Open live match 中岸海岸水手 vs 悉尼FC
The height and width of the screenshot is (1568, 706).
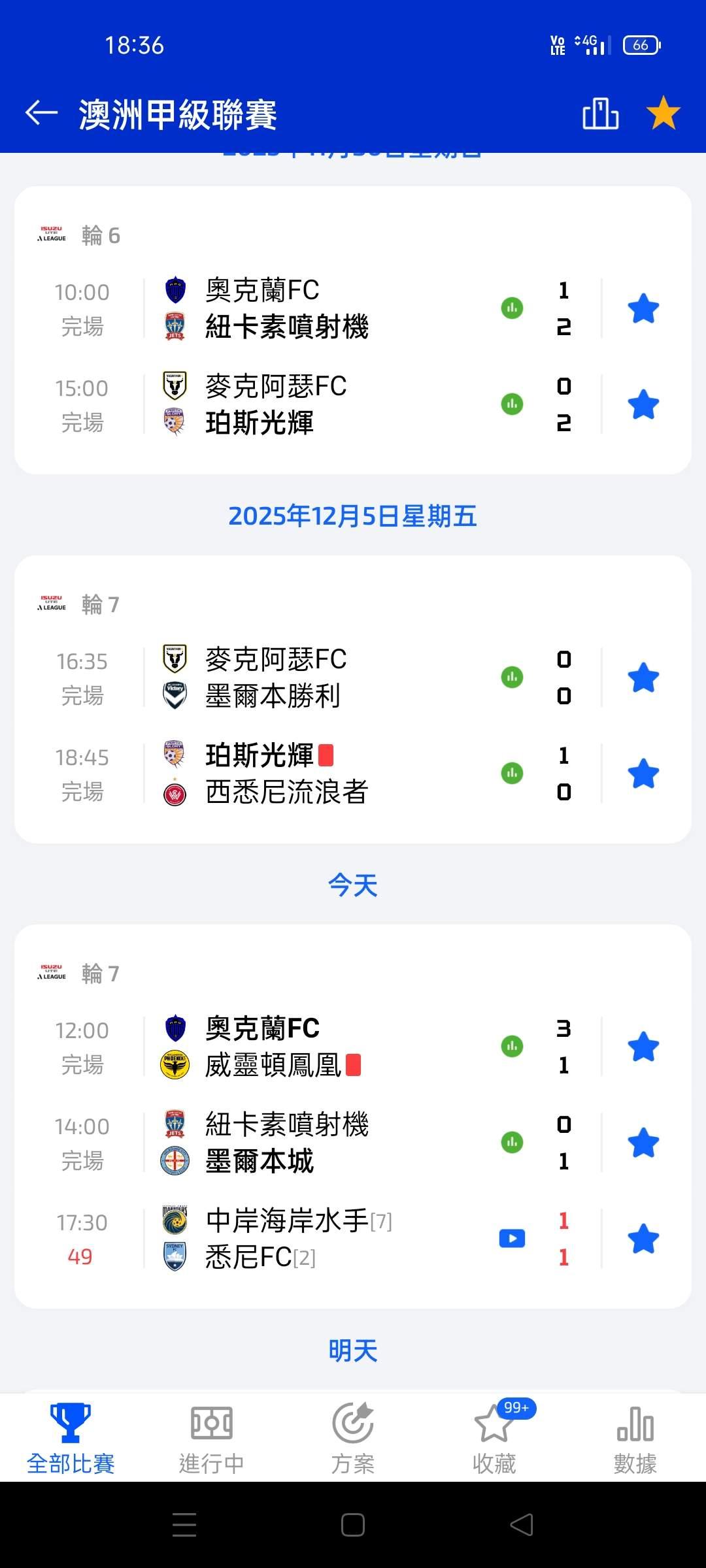click(x=314, y=1239)
